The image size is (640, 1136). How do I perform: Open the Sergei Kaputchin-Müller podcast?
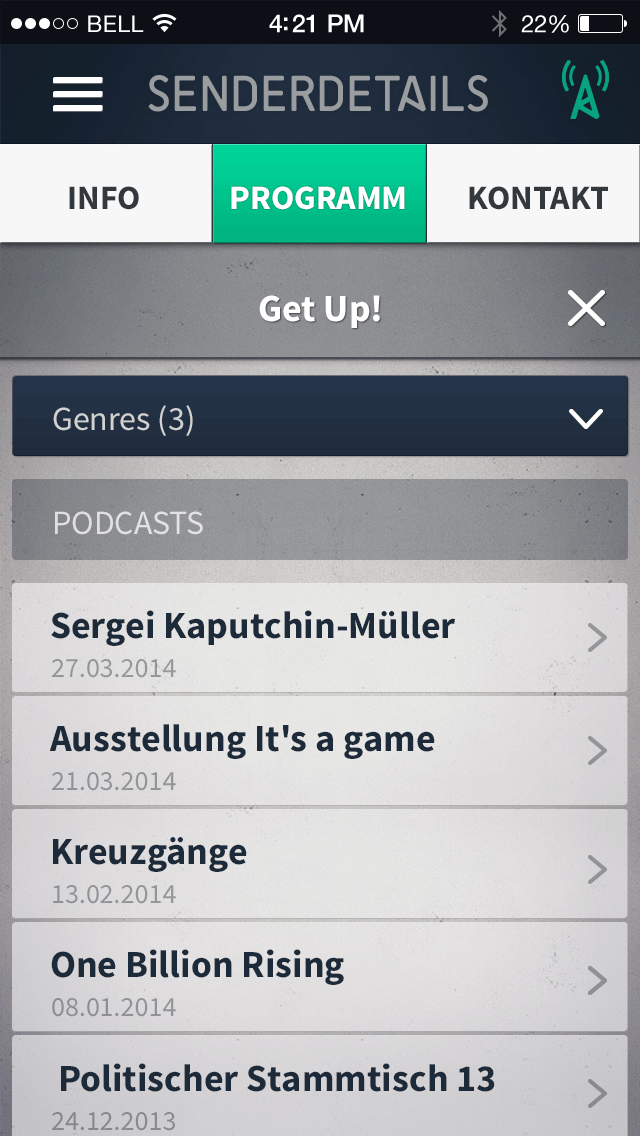coord(320,638)
